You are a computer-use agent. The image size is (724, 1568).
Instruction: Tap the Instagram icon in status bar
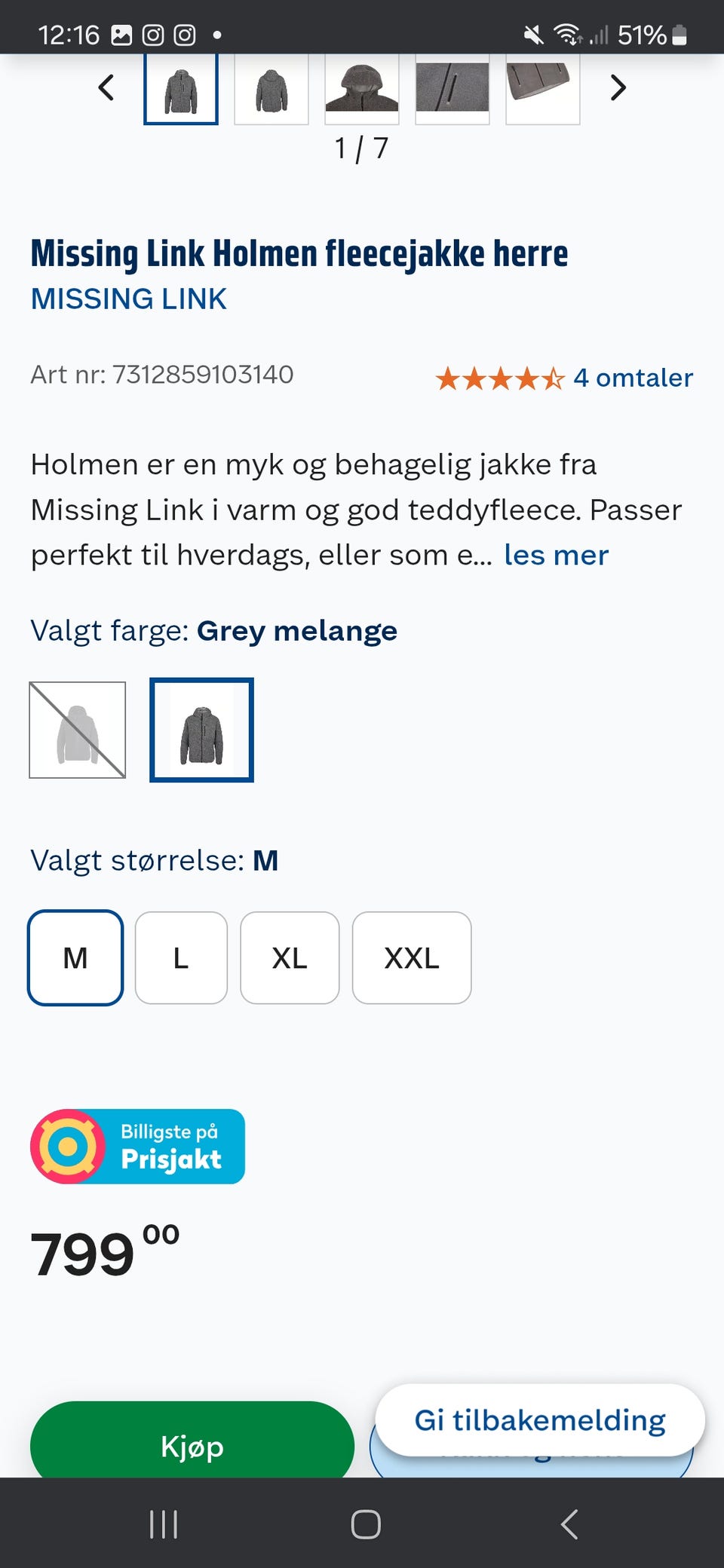(155, 33)
